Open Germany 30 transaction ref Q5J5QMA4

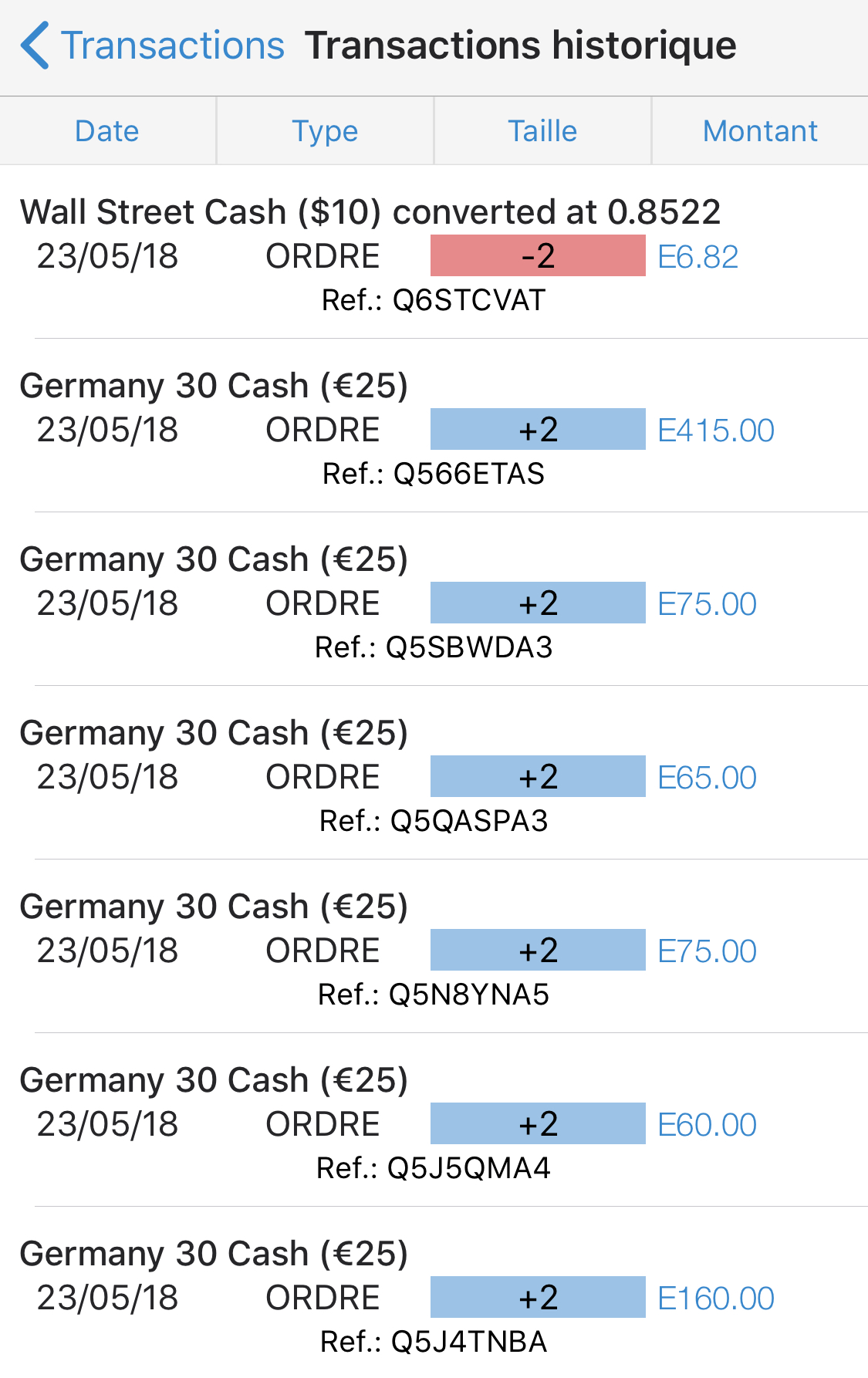point(434,1123)
